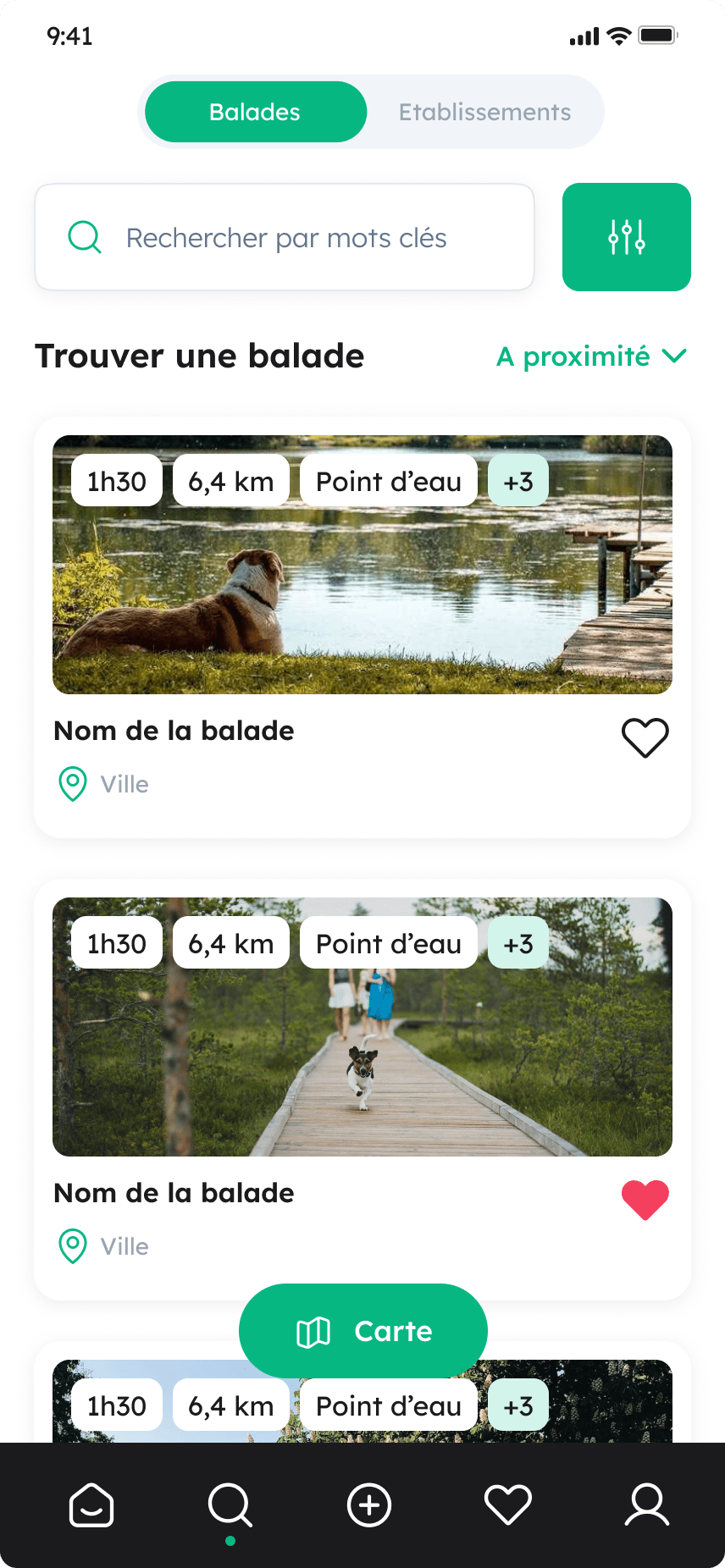Open the filter settings button

click(626, 237)
